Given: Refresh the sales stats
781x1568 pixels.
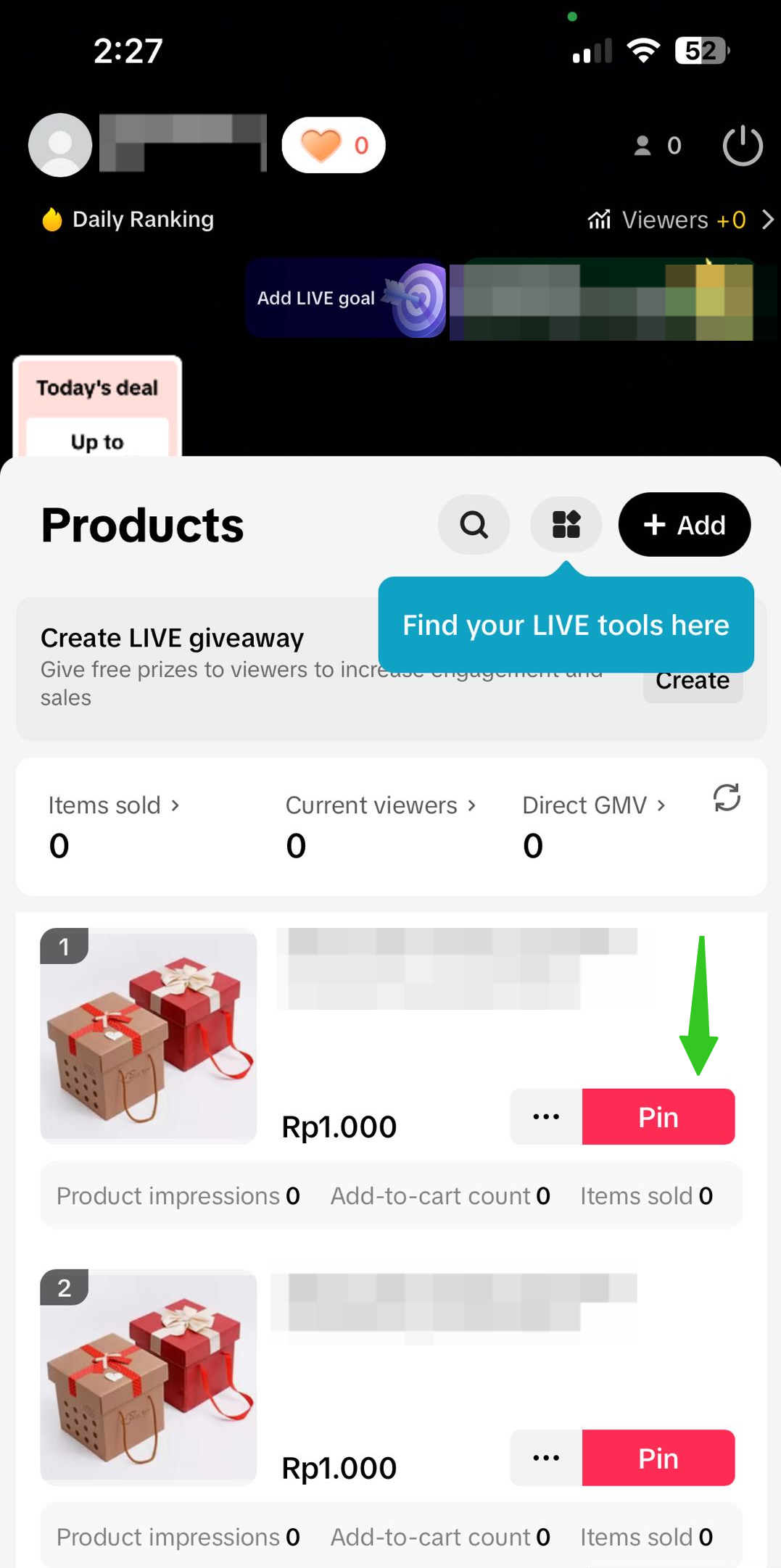Looking at the screenshot, I should (x=726, y=797).
